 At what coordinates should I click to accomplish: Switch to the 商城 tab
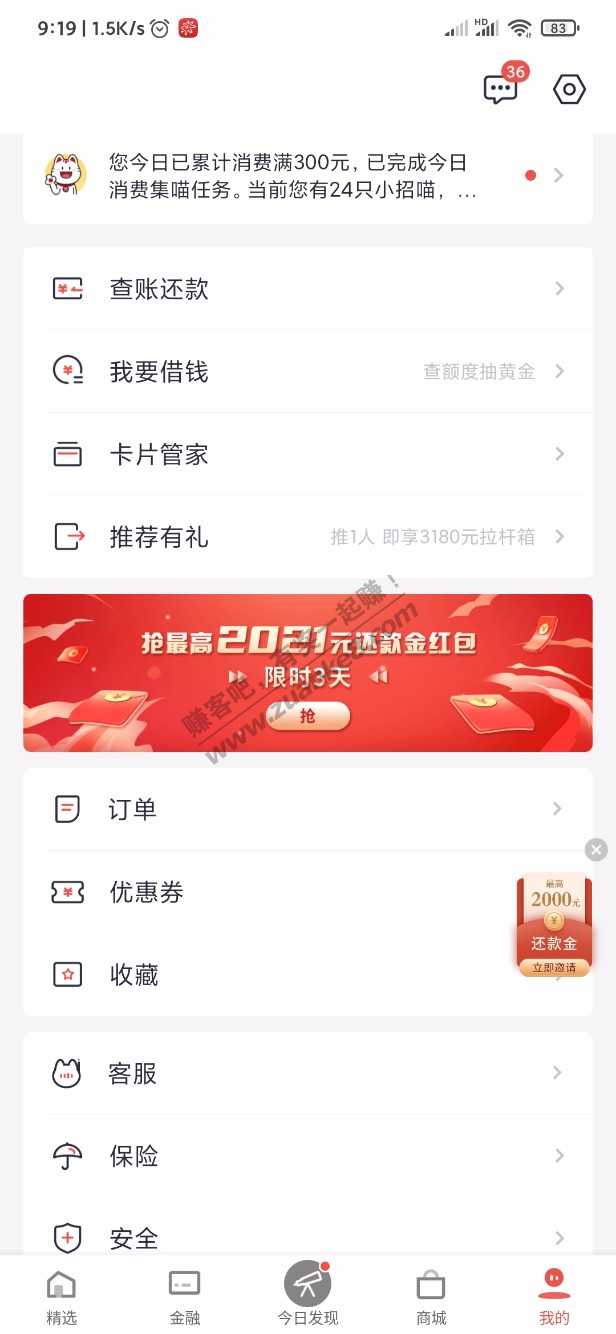pyautogui.click(x=431, y=1297)
